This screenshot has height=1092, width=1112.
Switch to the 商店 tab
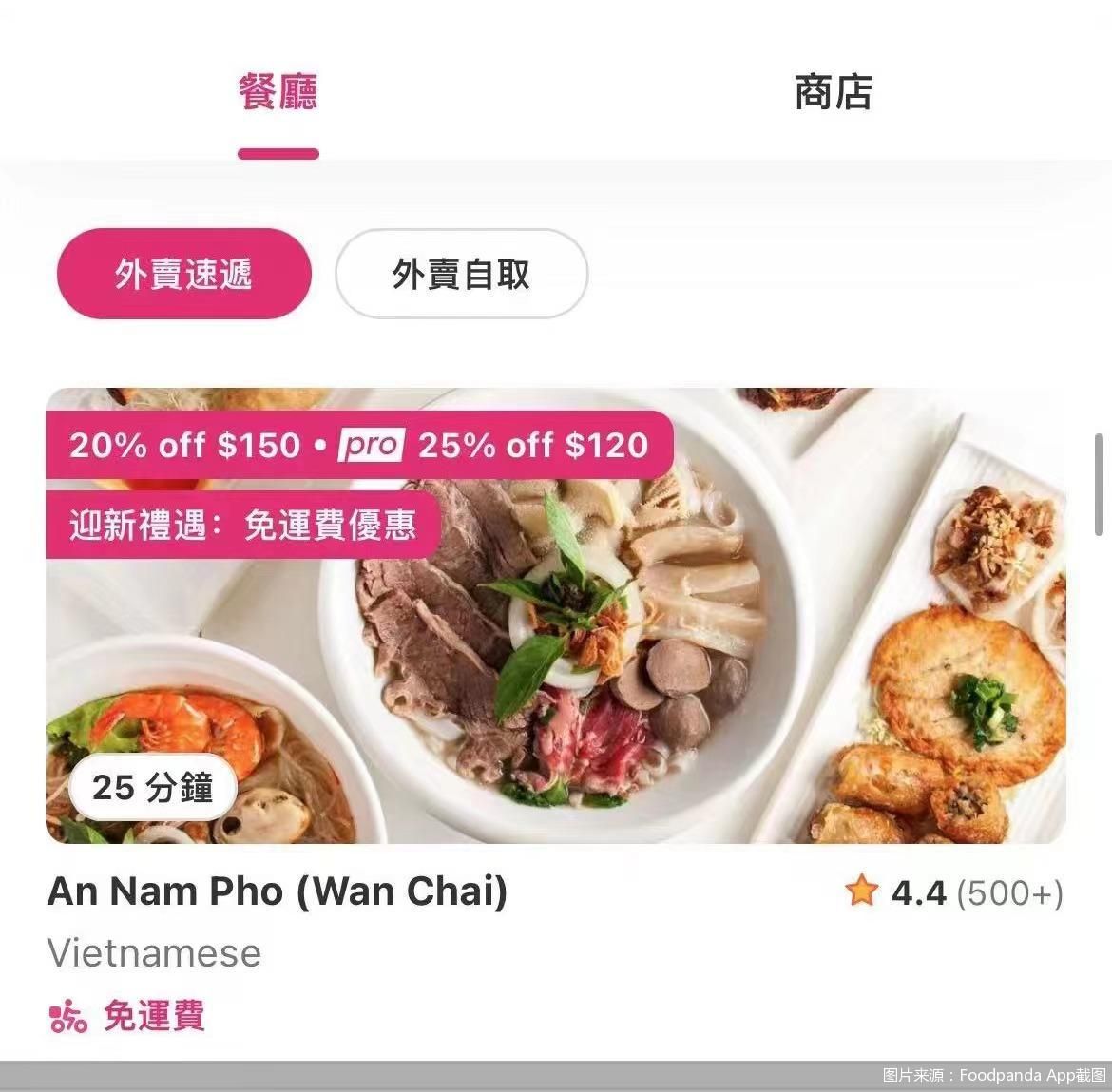tap(833, 93)
